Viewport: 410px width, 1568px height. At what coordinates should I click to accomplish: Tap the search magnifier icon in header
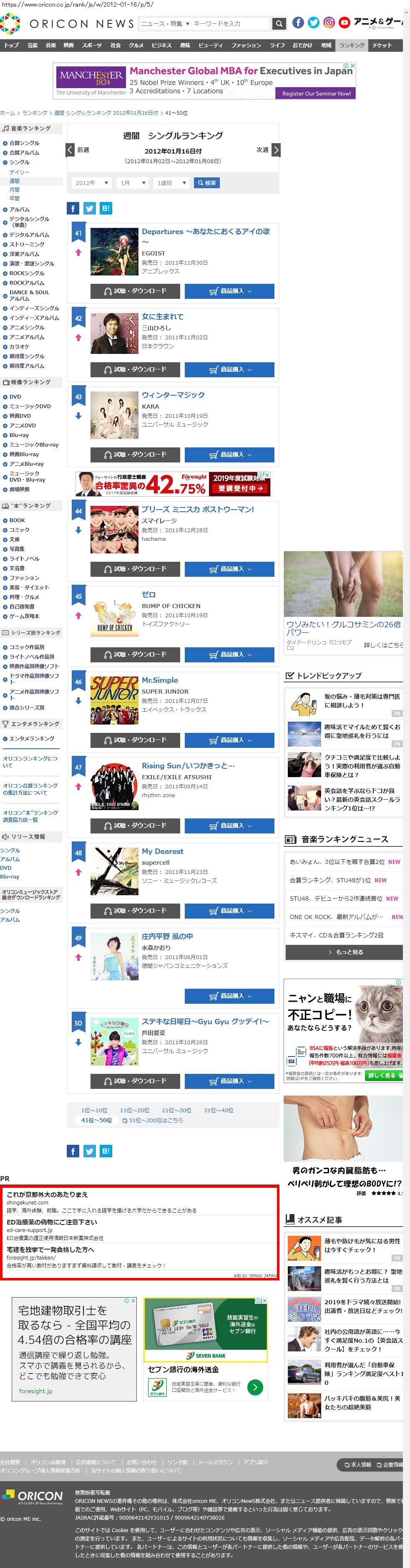(279, 24)
